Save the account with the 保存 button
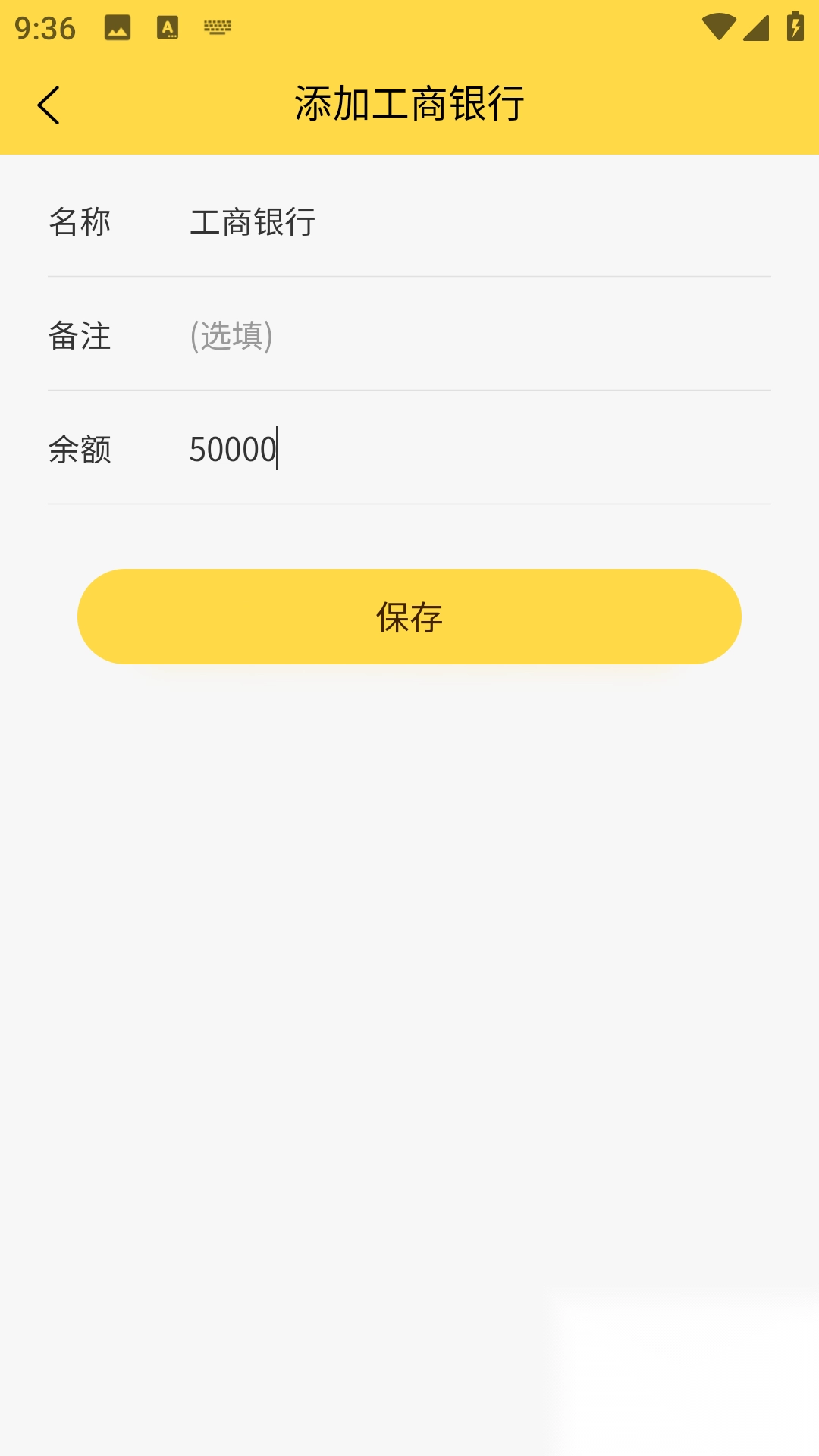The height and width of the screenshot is (1456, 819). click(x=409, y=617)
